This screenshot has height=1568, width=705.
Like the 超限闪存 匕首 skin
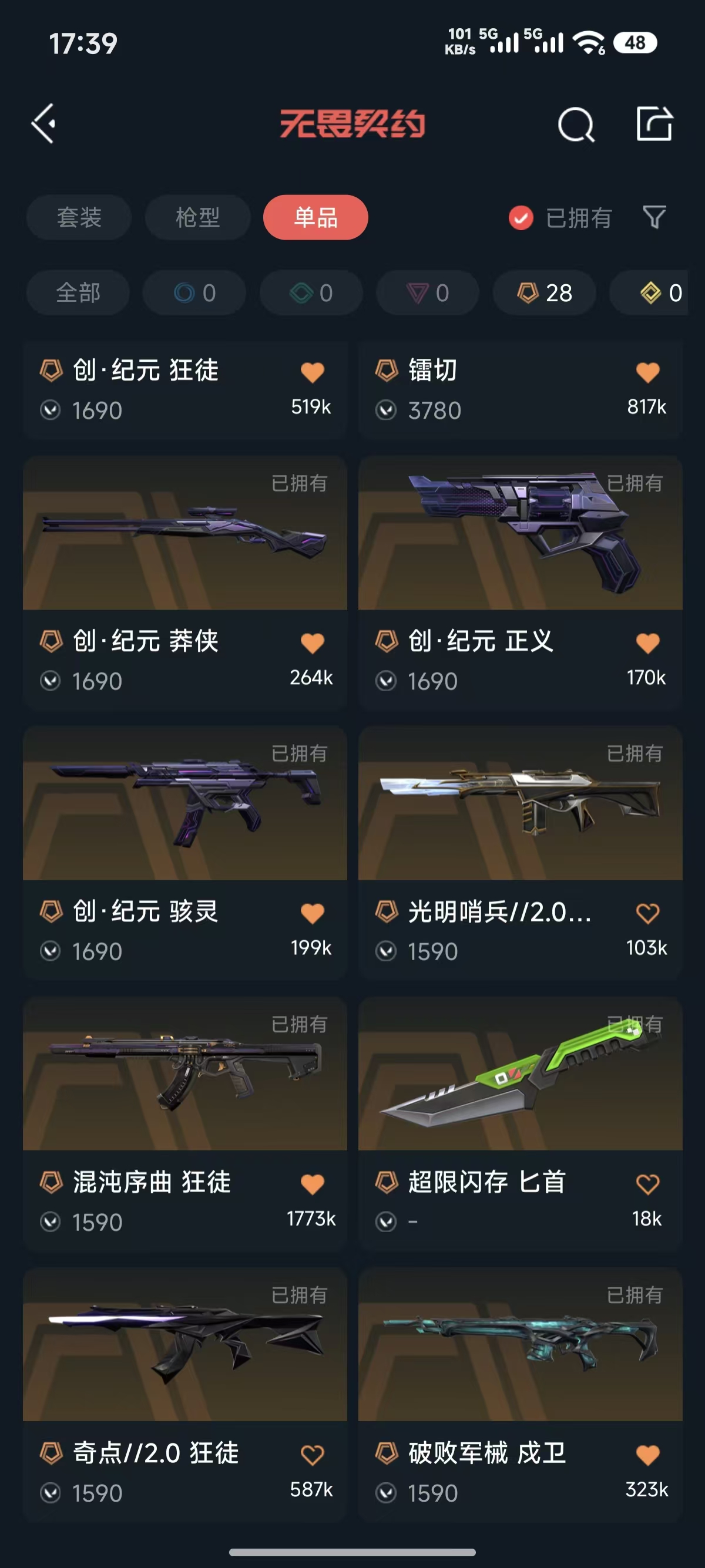click(647, 1184)
